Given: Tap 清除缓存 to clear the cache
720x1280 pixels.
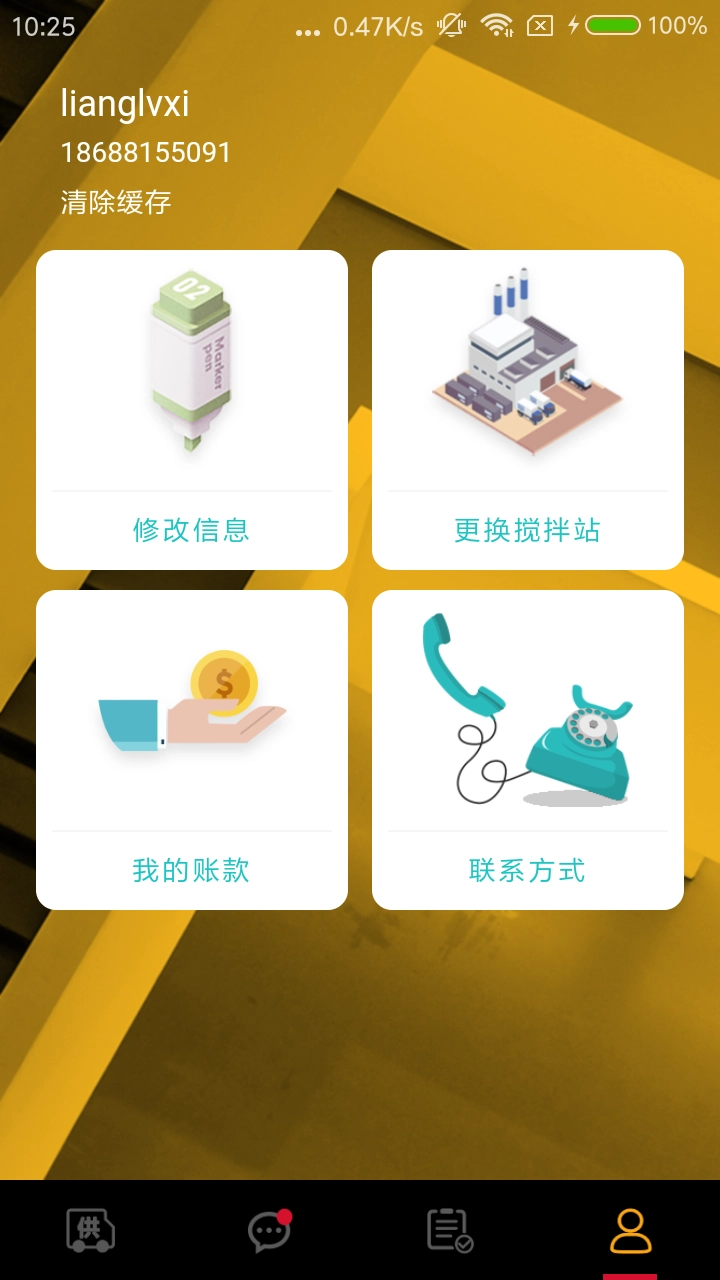Looking at the screenshot, I should (x=116, y=202).
